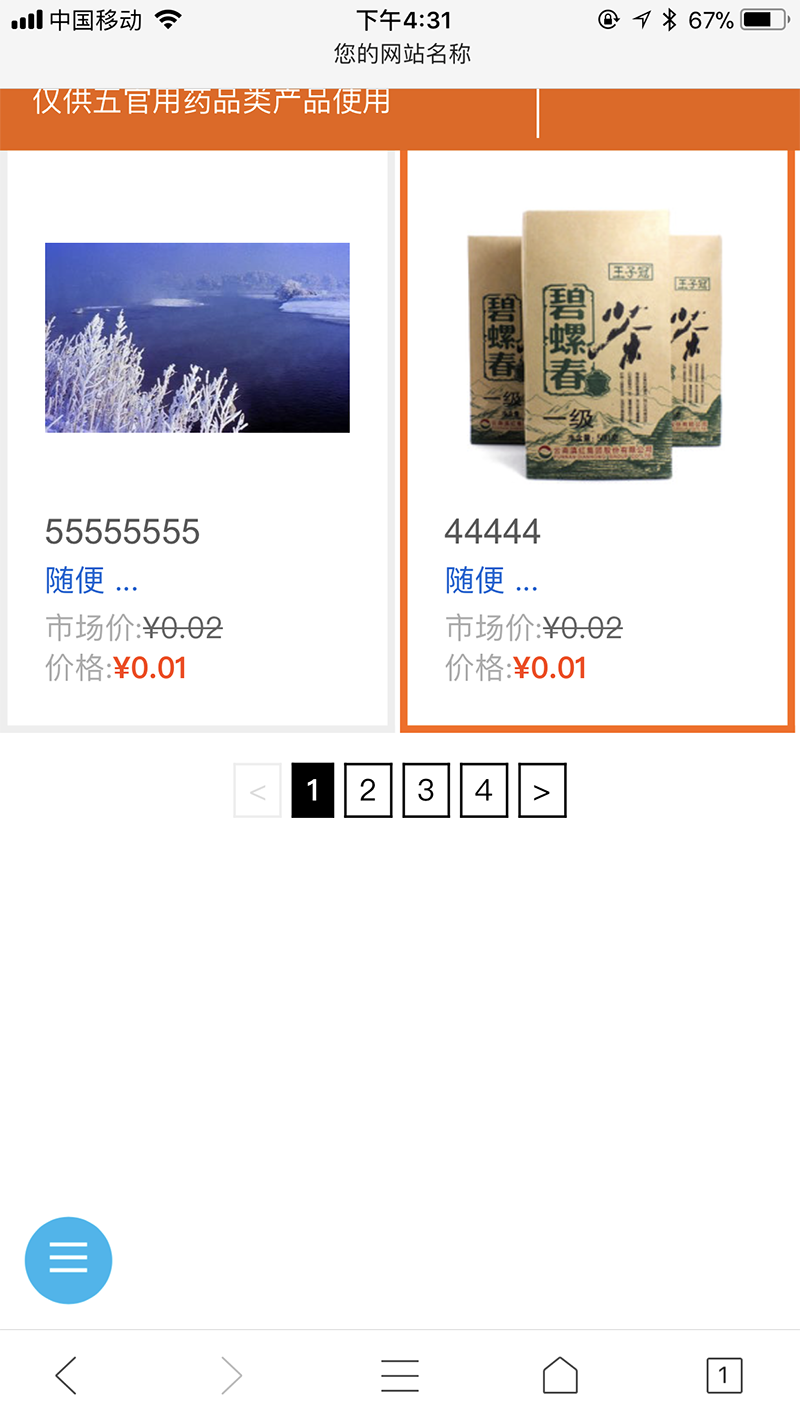Tap the home icon in bottom bar

coord(560,1374)
